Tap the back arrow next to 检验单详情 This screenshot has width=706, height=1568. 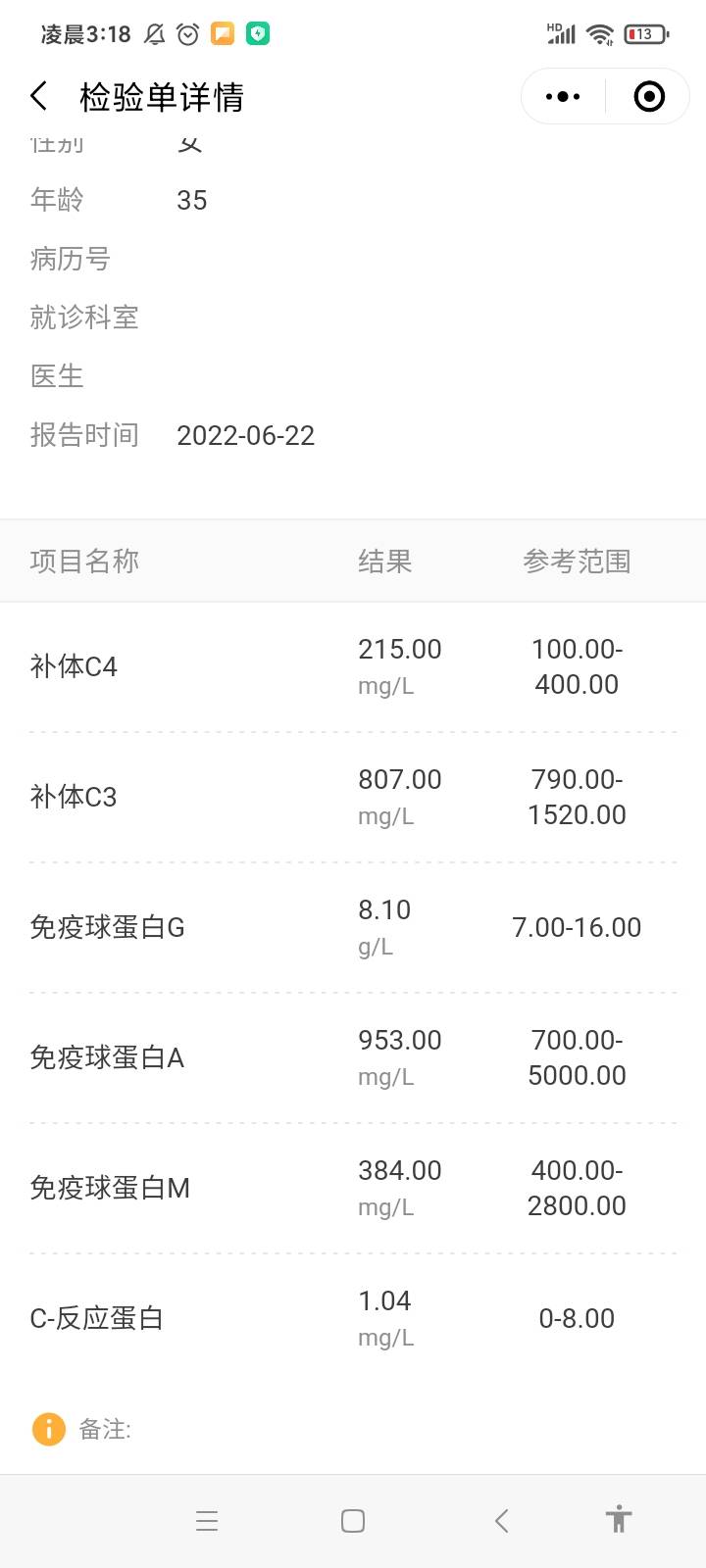(37, 96)
